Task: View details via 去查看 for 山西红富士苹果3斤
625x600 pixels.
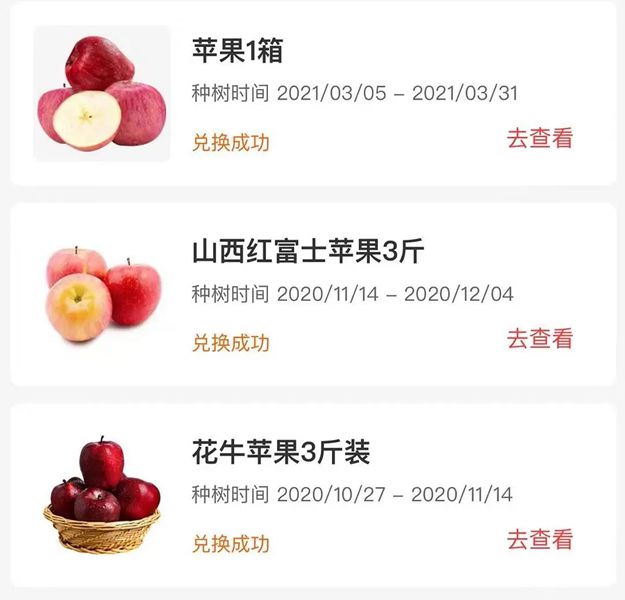Action: coord(539,339)
